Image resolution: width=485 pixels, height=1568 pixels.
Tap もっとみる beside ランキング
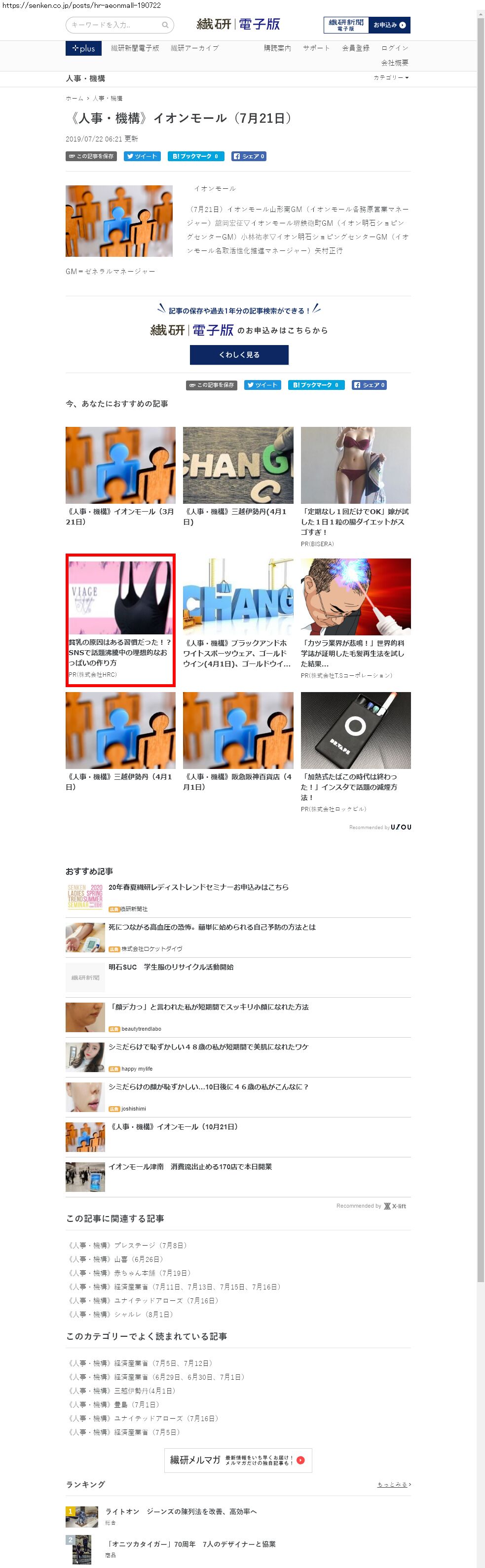tap(393, 1484)
